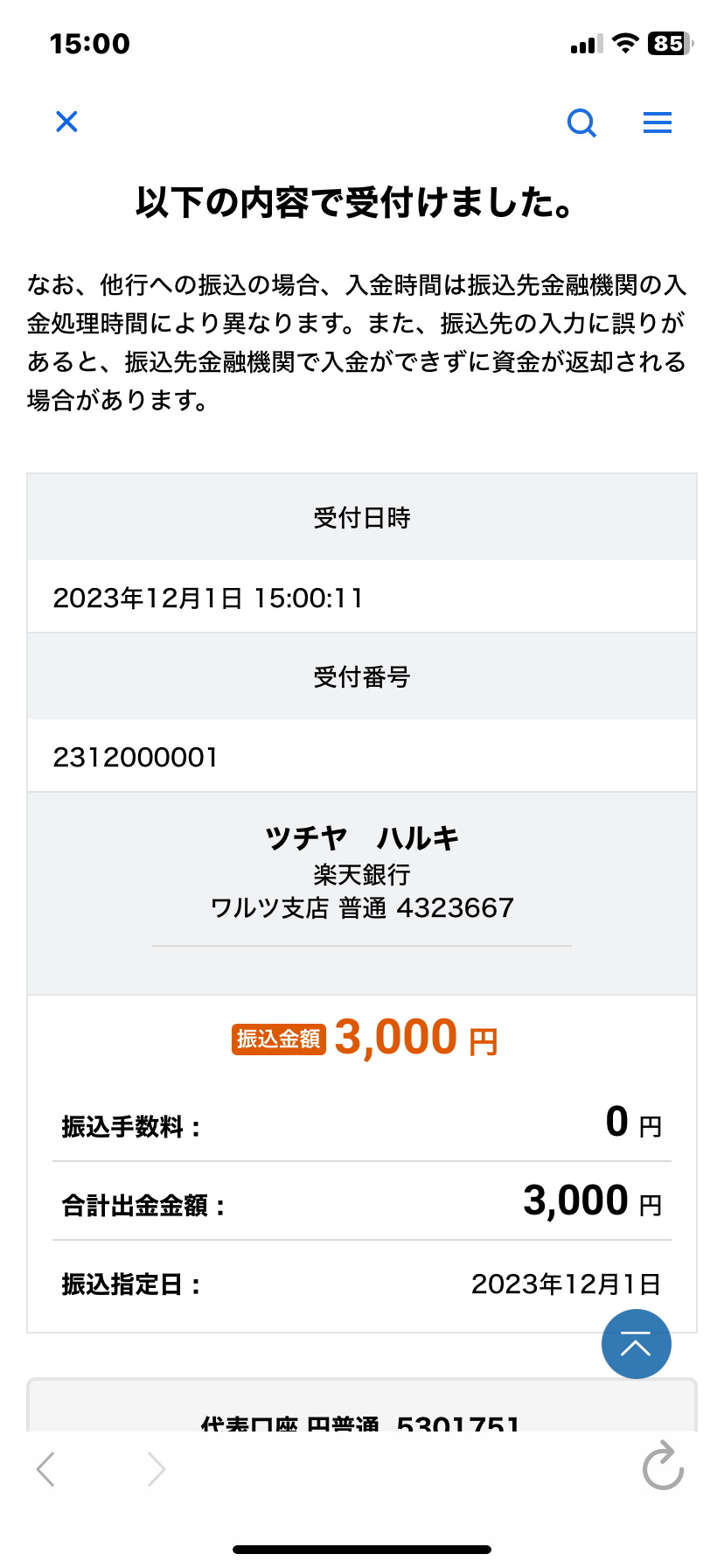Viewport: 724px width, 1568px height.
Task: Reload the page with the refresh icon
Action: point(663,1466)
